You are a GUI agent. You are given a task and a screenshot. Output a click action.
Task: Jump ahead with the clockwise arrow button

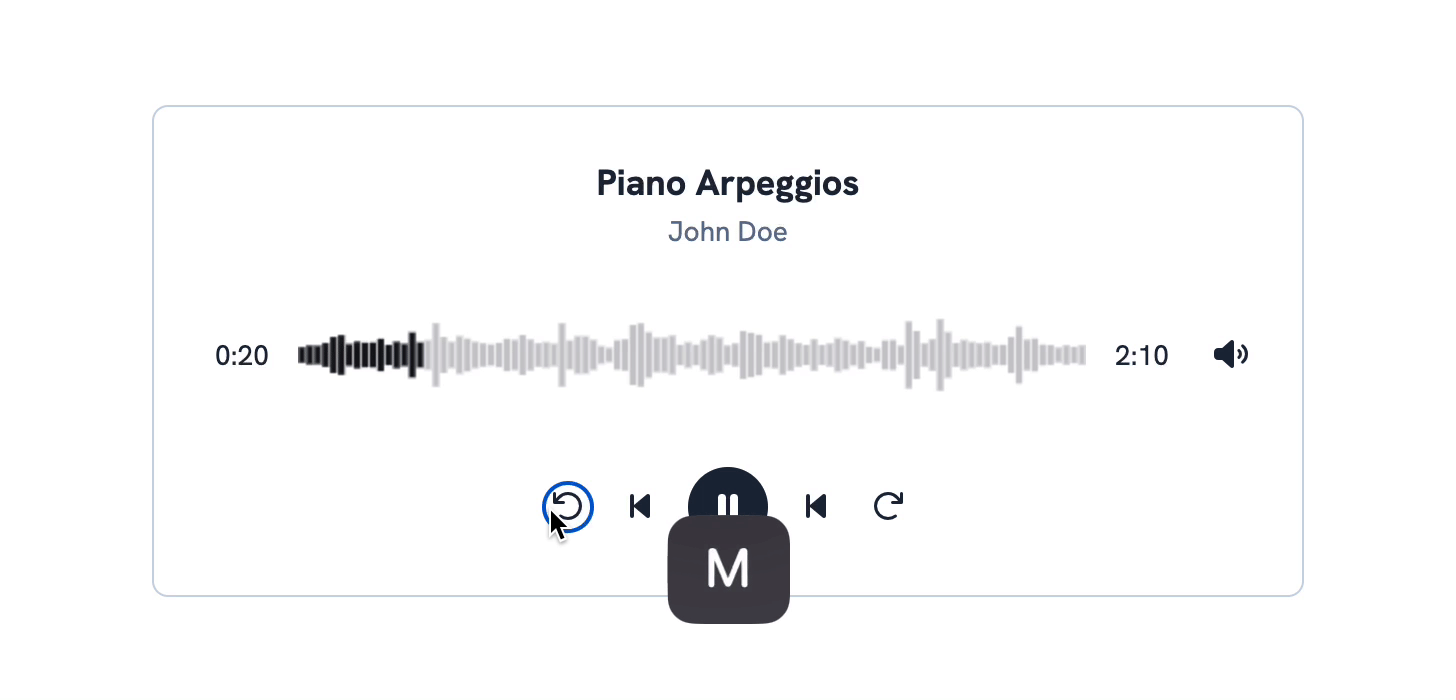pyautogui.click(x=888, y=507)
